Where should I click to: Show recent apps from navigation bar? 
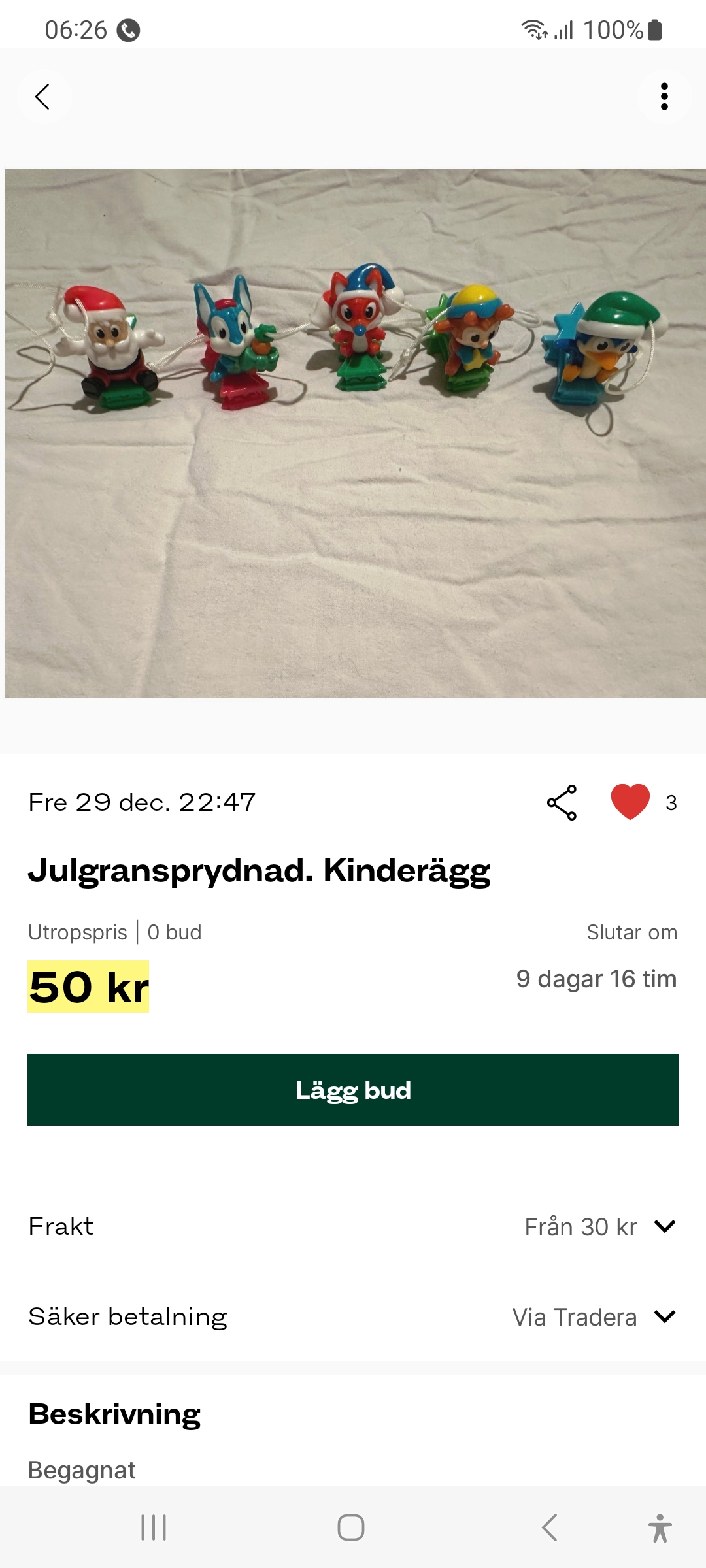[x=154, y=1527]
